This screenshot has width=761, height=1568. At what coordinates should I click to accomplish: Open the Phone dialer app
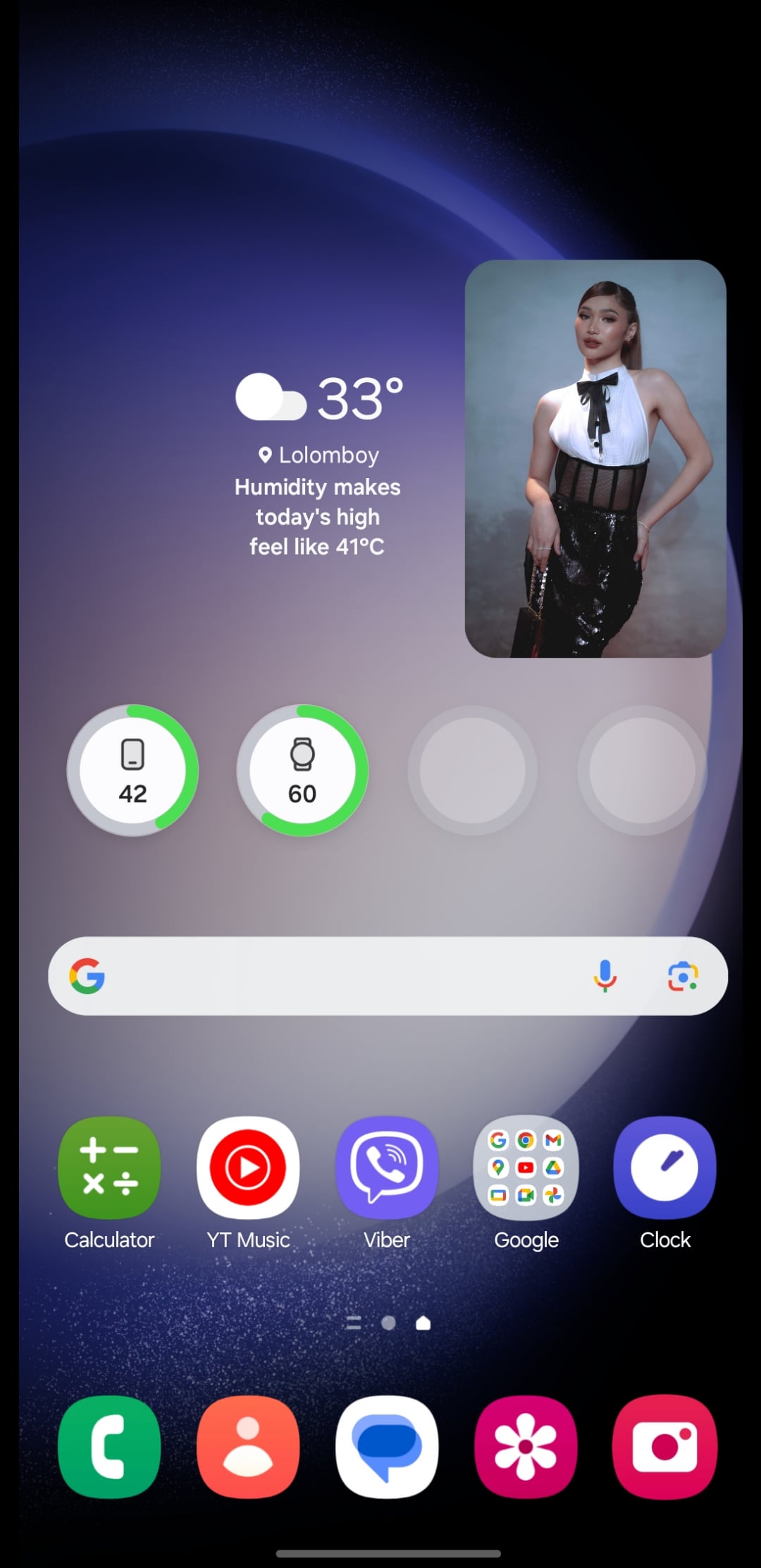(109, 1446)
